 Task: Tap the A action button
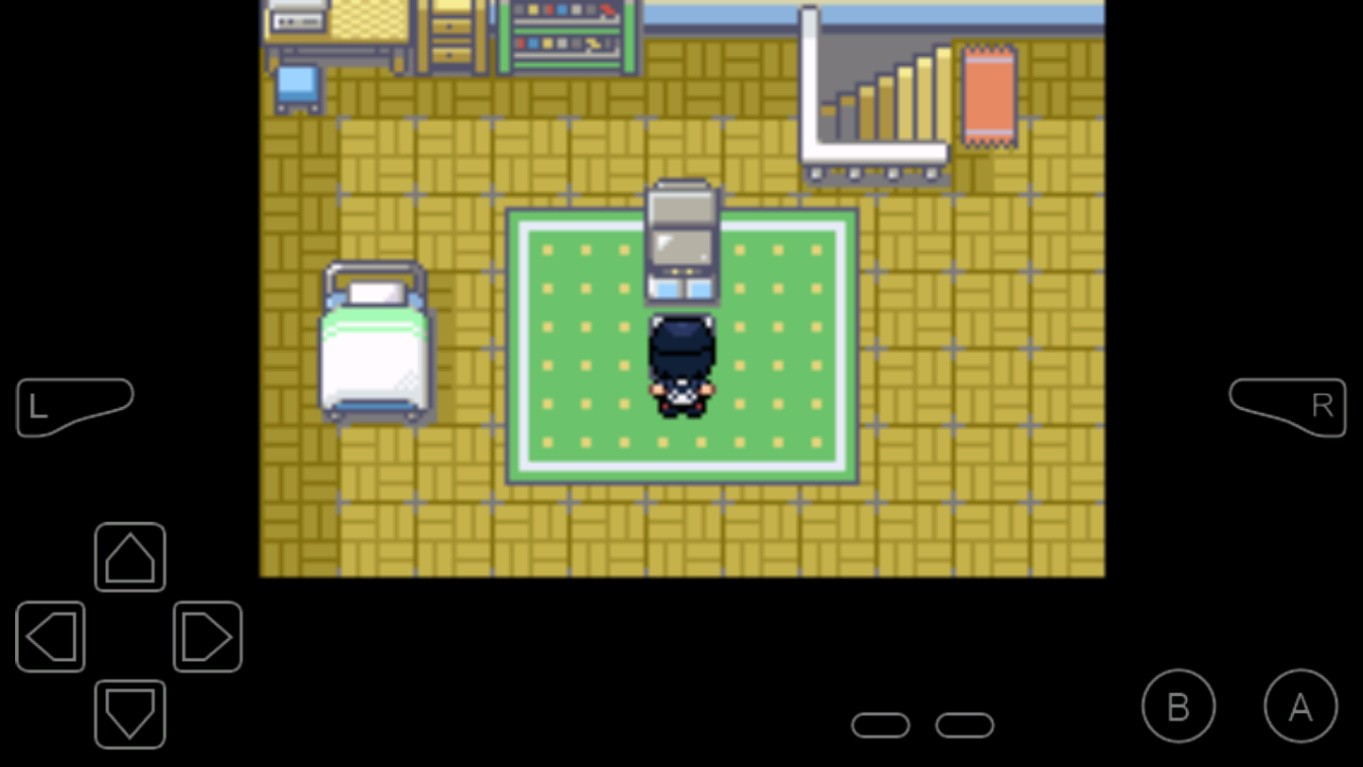click(x=1300, y=706)
